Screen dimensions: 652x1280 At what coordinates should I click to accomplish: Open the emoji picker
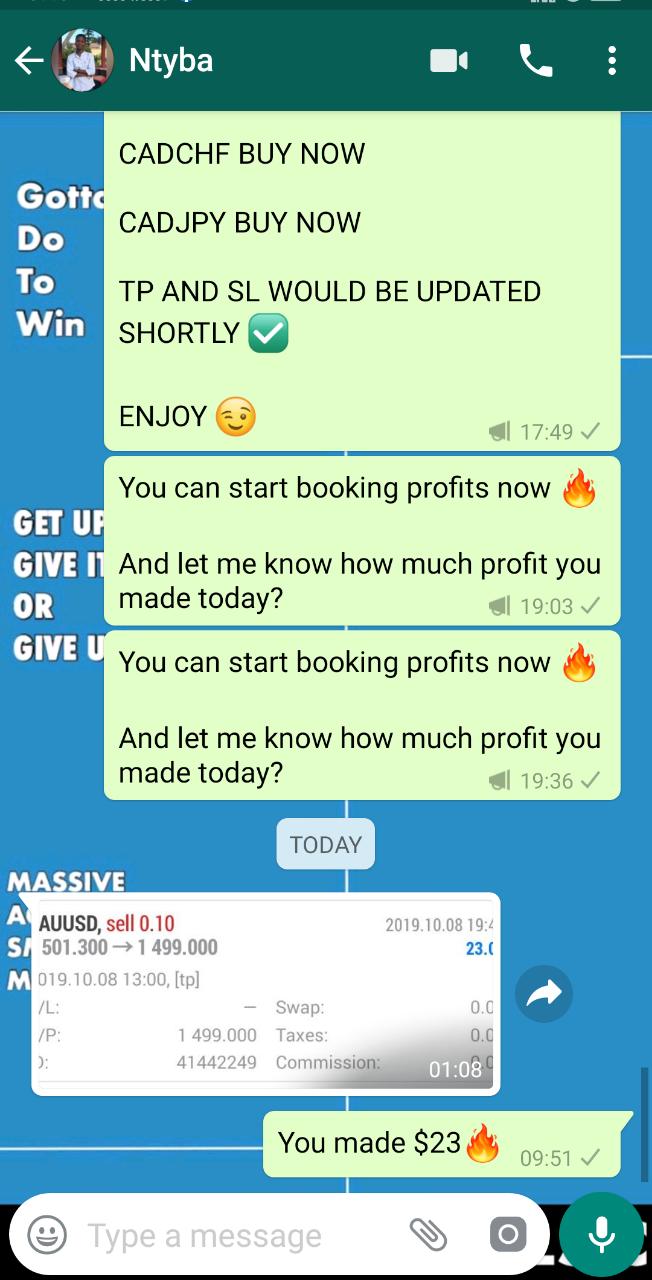47,1236
